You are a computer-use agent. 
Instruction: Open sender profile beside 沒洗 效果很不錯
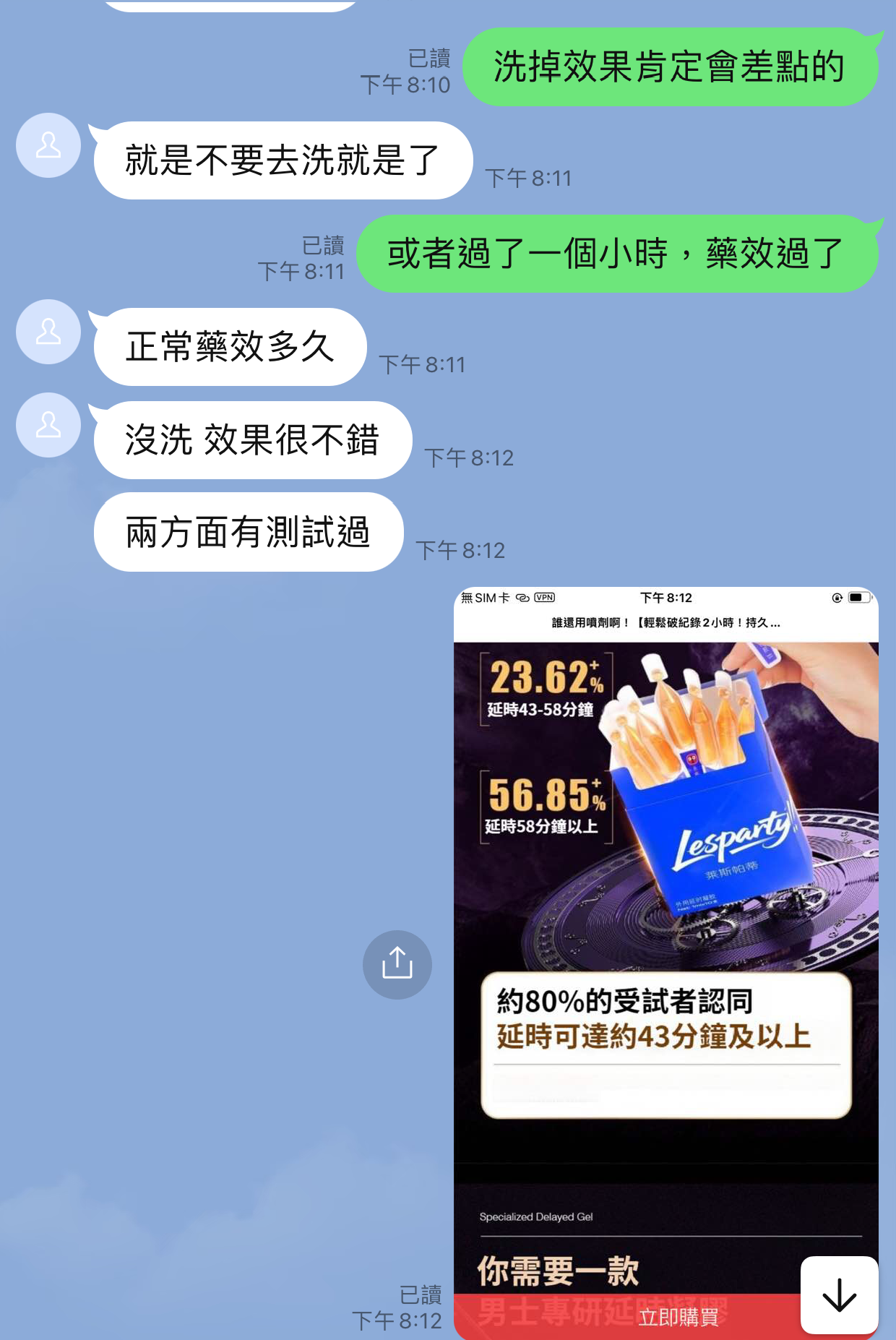[x=48, y=425]
